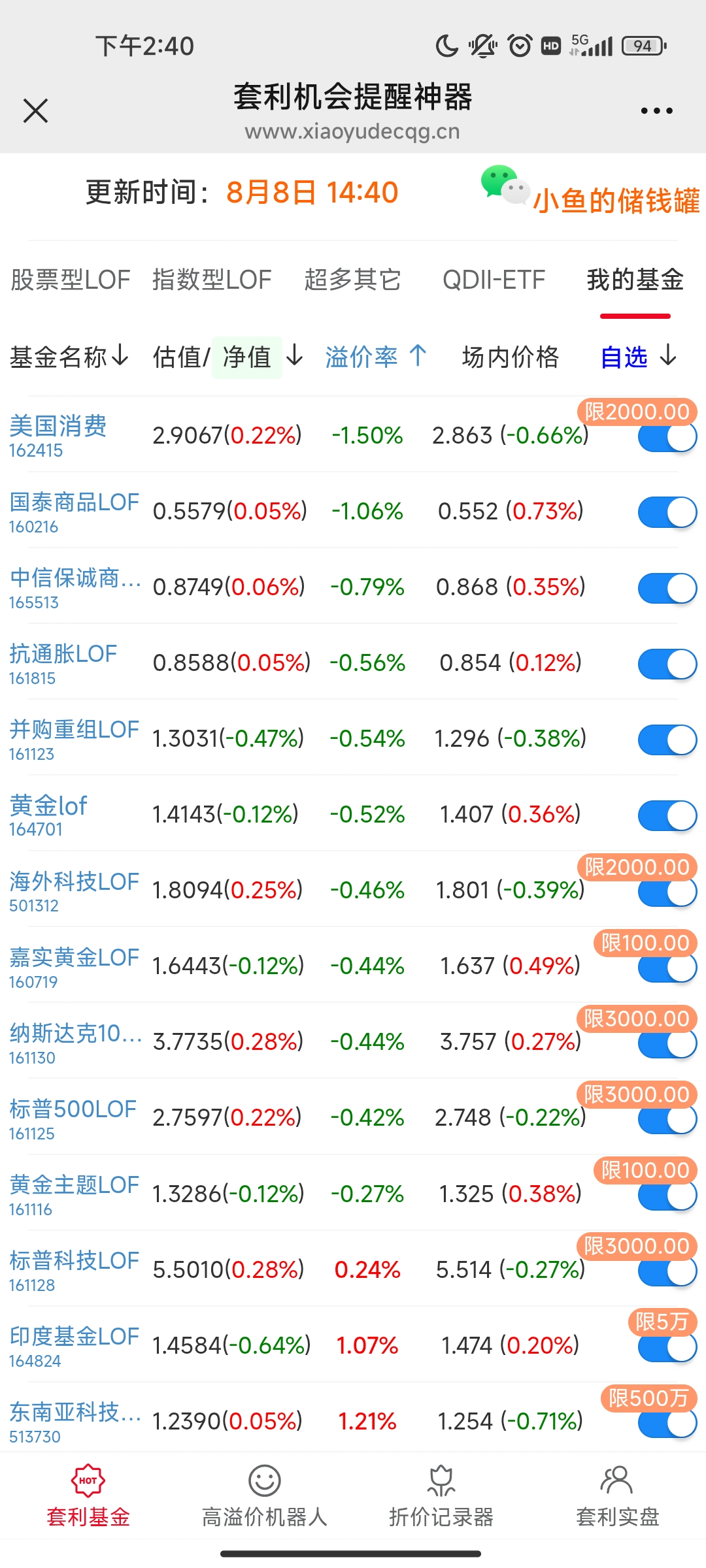Image resolution: width=706 pixels, height=1568 pixels.
Task: Open the QDII-ETF tab
Action: [x=494, y=280]
